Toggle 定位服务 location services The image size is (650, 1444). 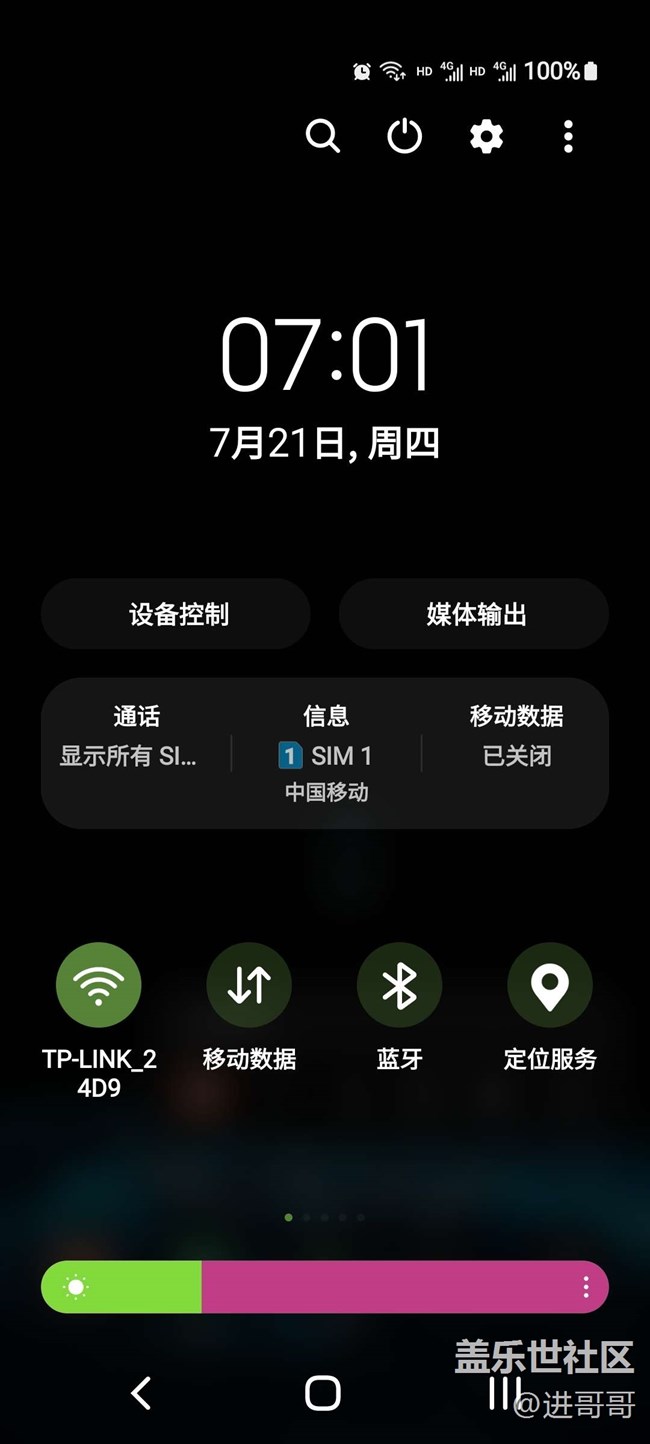550,986
